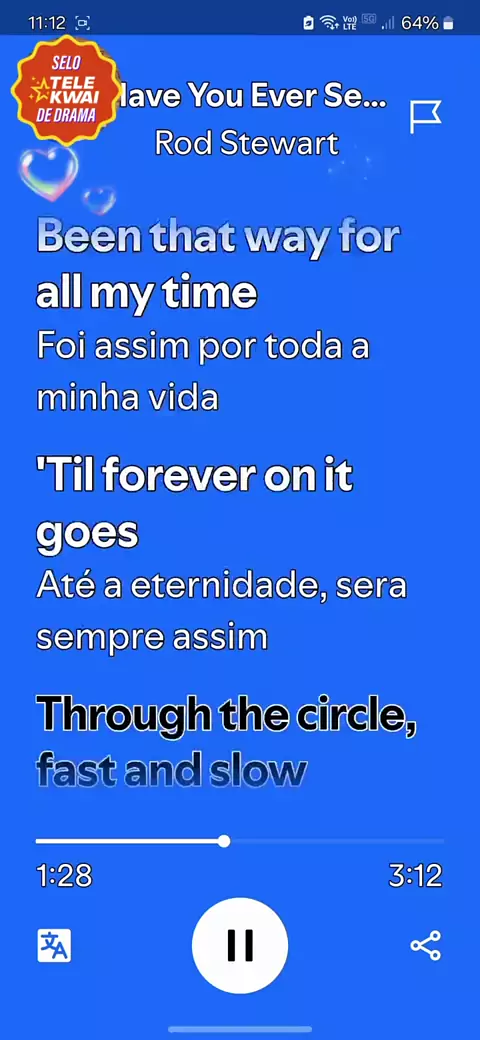Viewport: 480px width, 1040px height.
Task: Share these lyrics
Action: point(425,945)
